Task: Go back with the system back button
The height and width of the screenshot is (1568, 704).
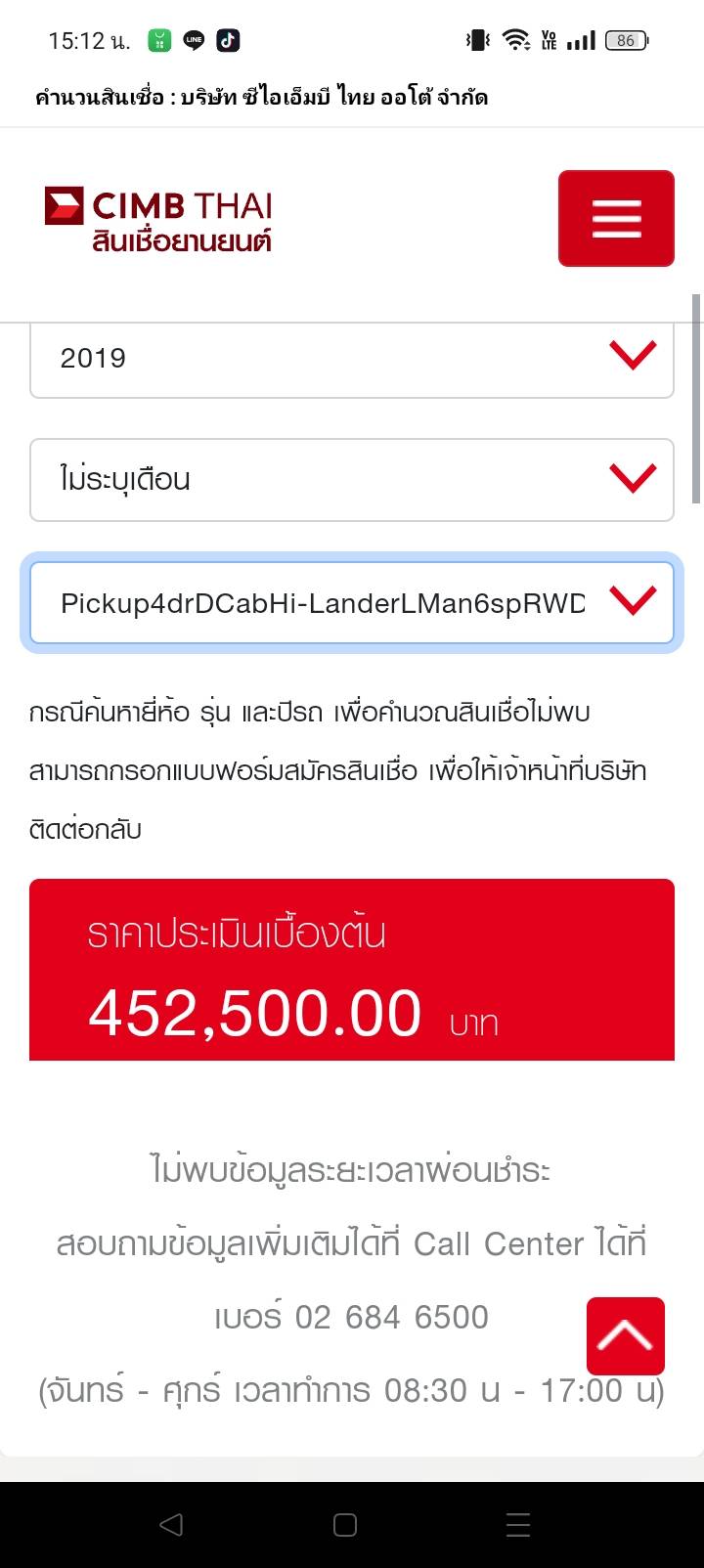Action: (x=171, y=1524)
